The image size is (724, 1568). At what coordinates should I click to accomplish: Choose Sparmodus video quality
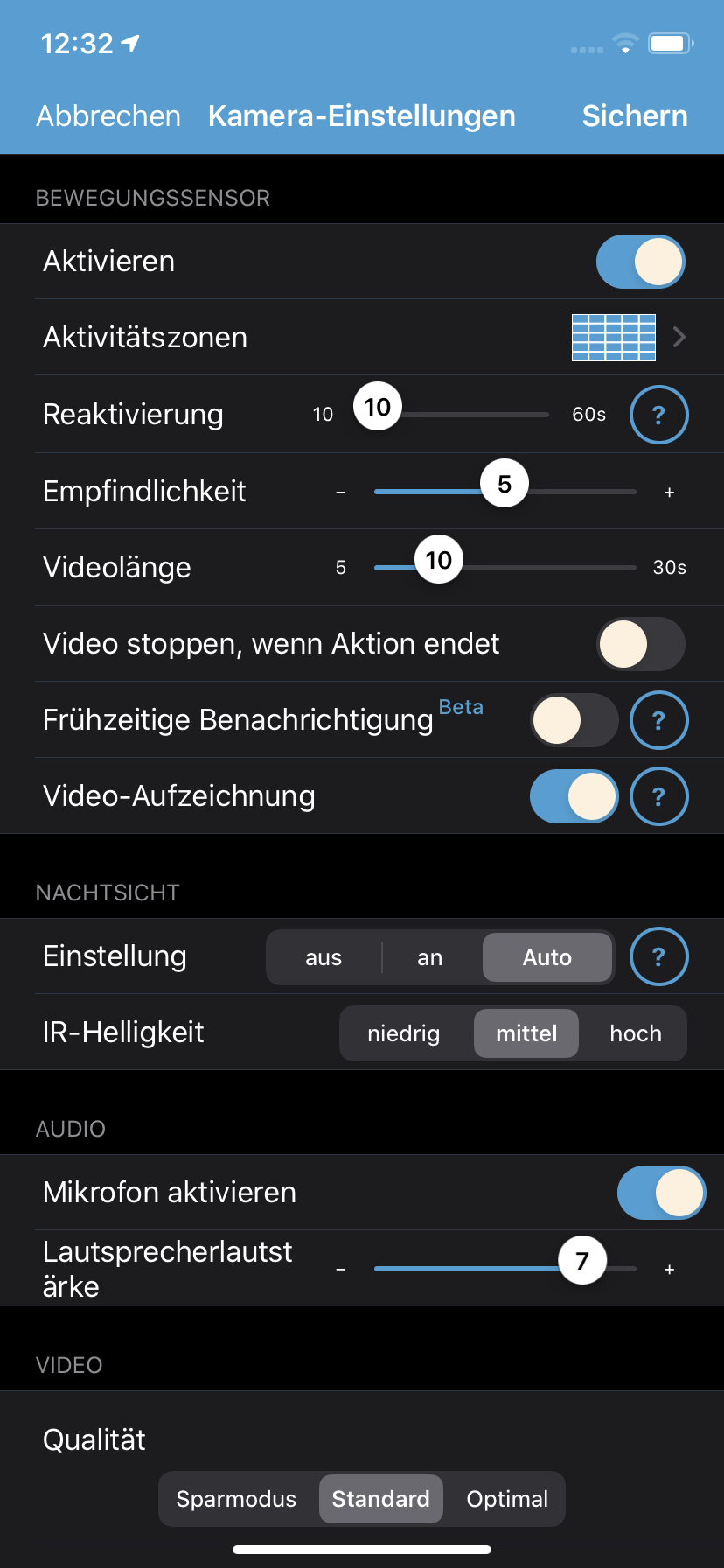point(236,1499)
